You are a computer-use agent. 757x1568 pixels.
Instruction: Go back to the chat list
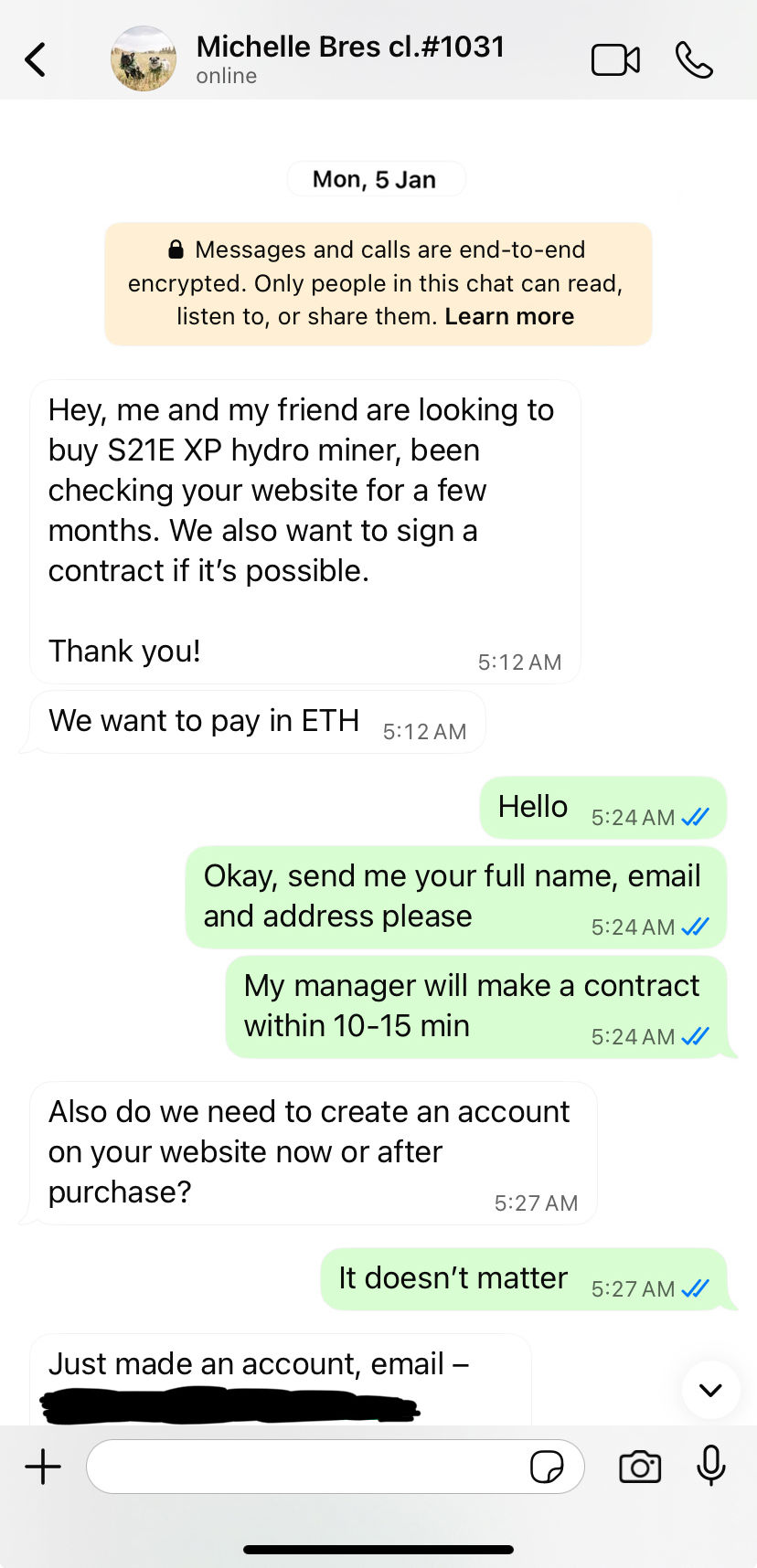36,60
